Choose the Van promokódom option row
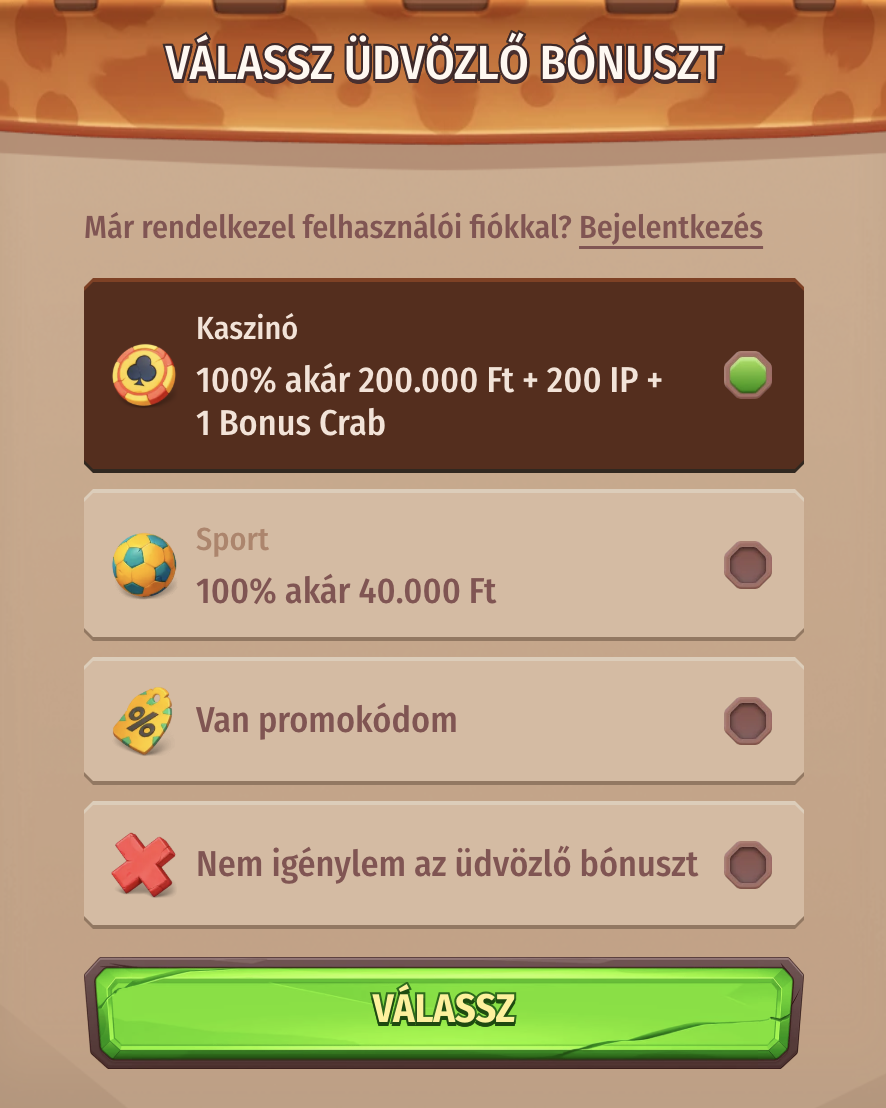The image size is (886, 1108). tap(443, 721)
